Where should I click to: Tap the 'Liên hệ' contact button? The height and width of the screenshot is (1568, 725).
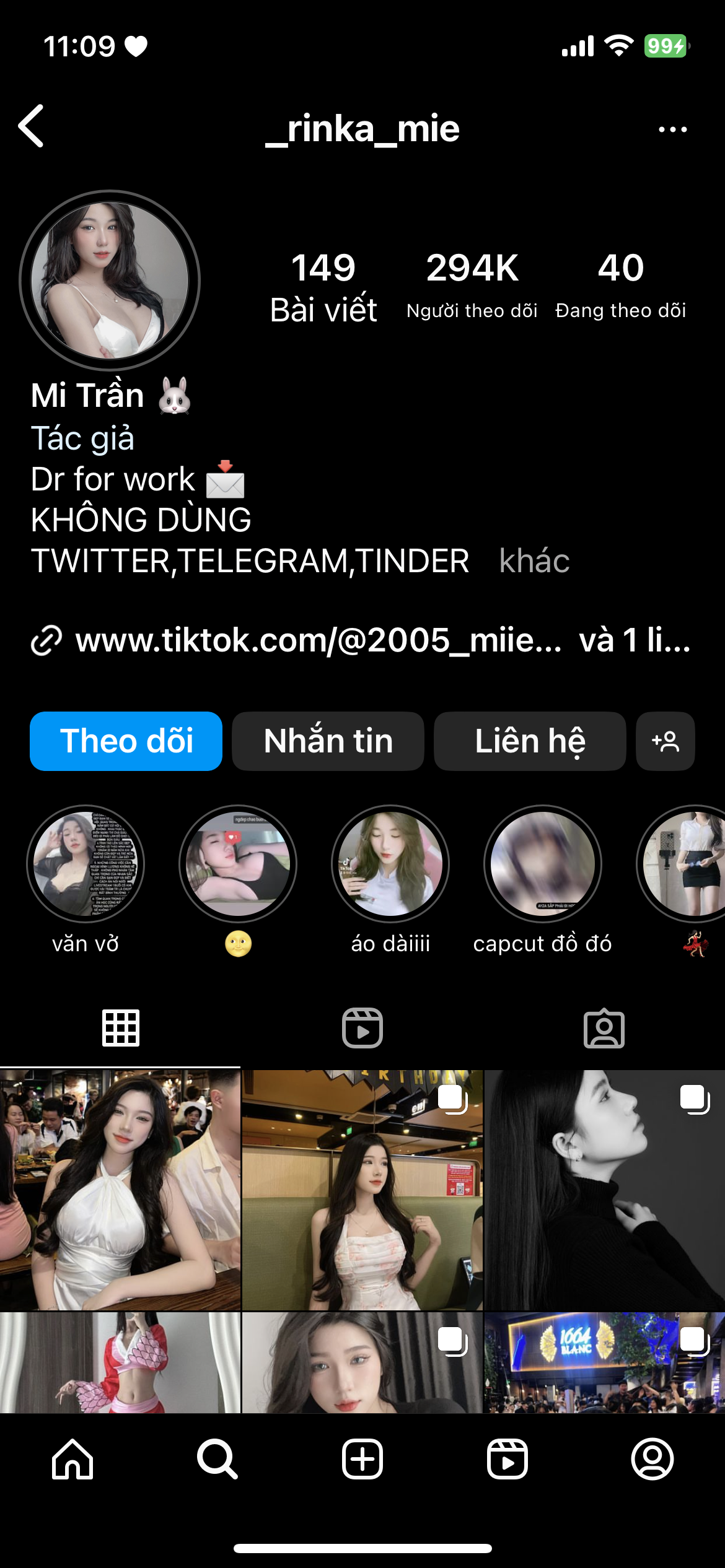530,741
